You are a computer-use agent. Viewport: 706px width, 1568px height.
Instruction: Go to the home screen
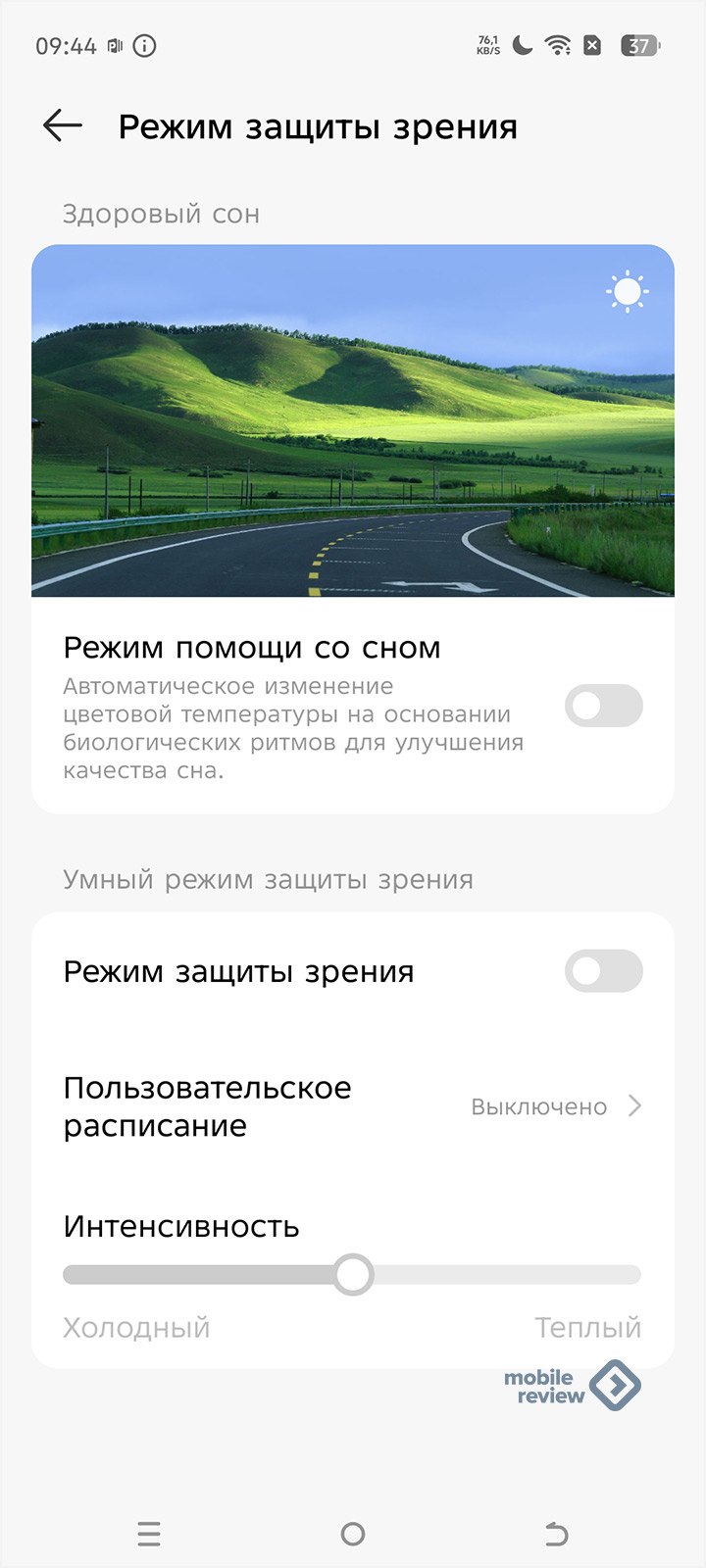pos(353,1534)
